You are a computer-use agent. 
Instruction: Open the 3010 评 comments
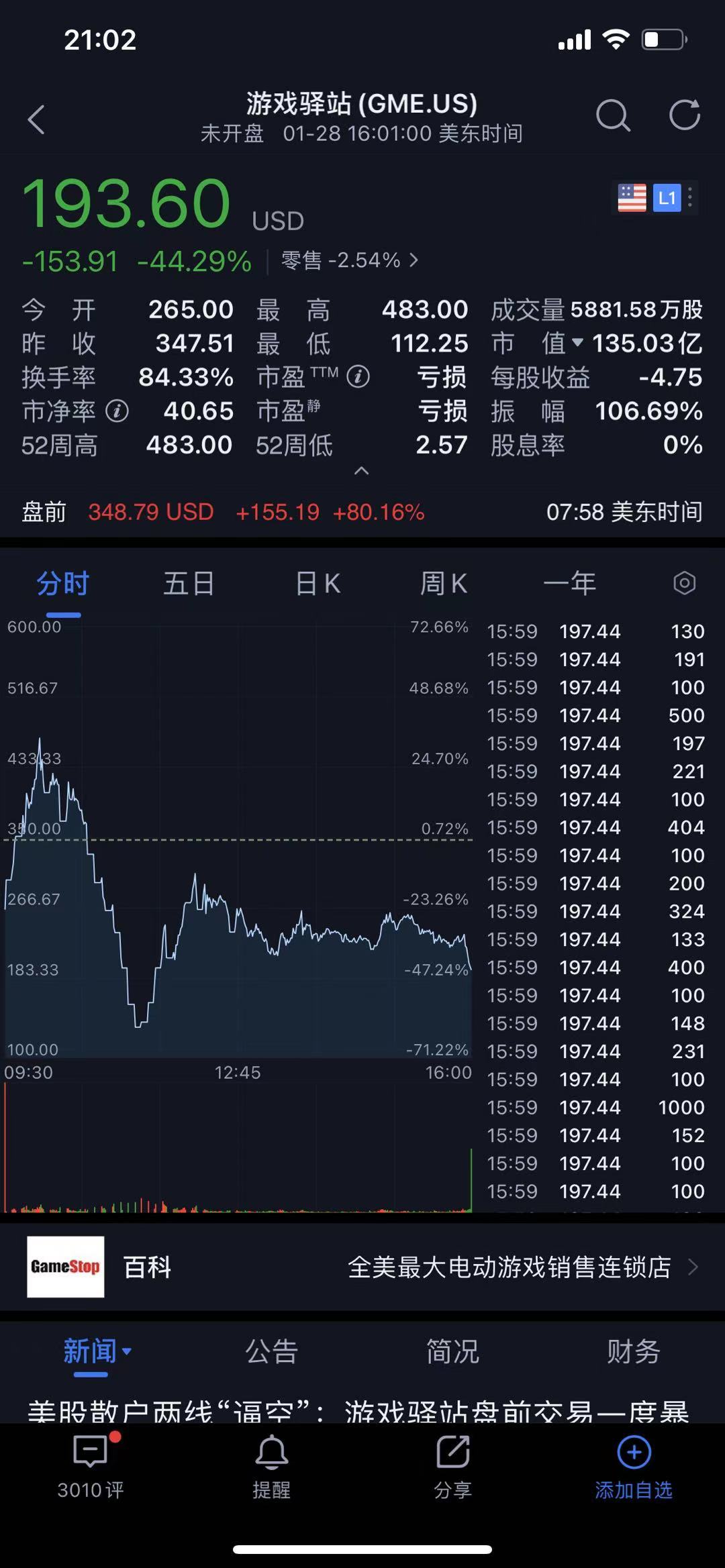click(91, 1467)
